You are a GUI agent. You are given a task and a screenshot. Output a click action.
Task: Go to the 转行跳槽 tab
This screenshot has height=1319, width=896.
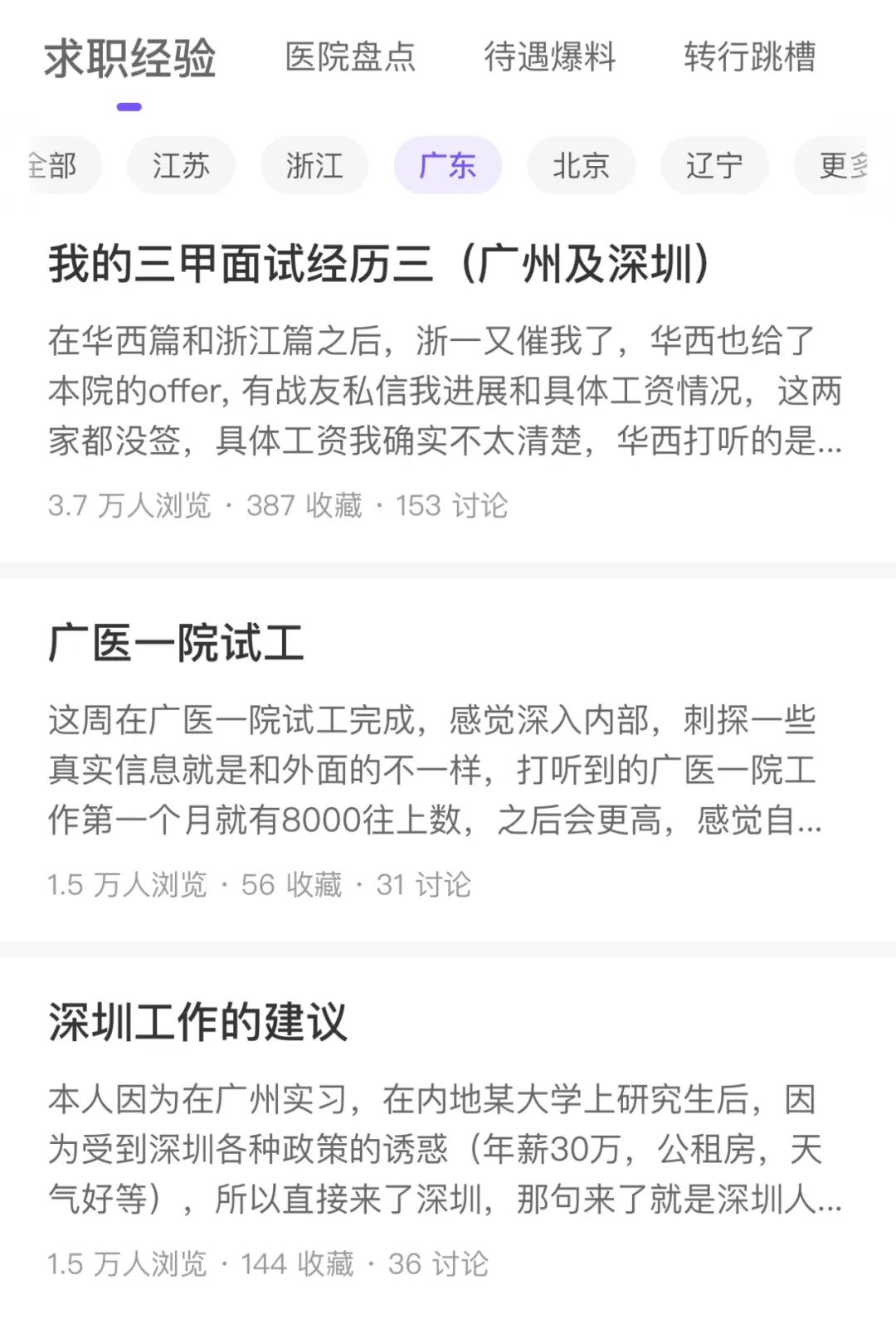(x=749, y=57)
